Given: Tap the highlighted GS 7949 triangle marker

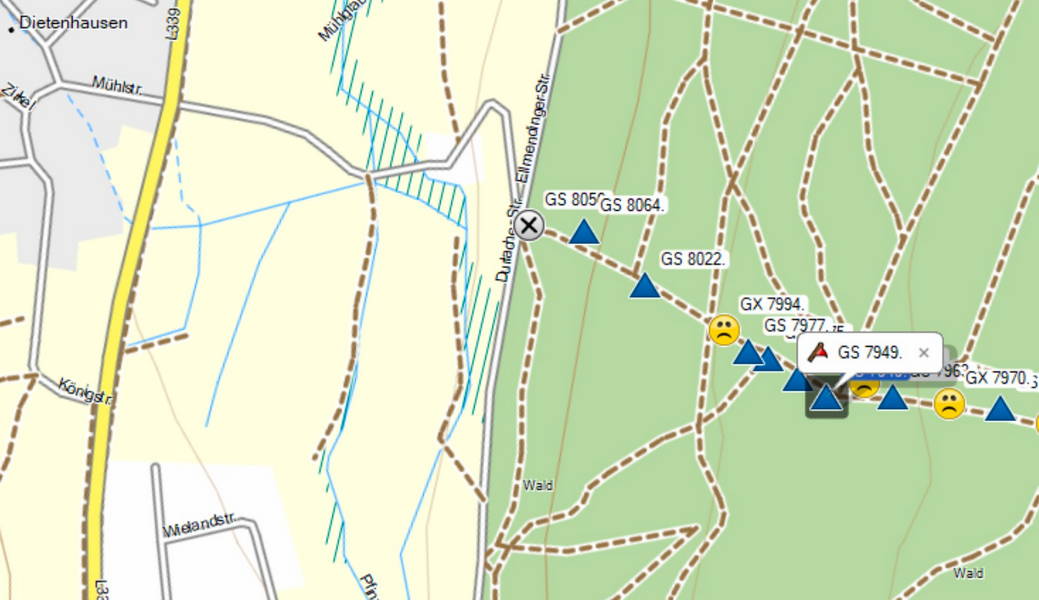Looking at the screenshot, I should (x=826, y=398).
